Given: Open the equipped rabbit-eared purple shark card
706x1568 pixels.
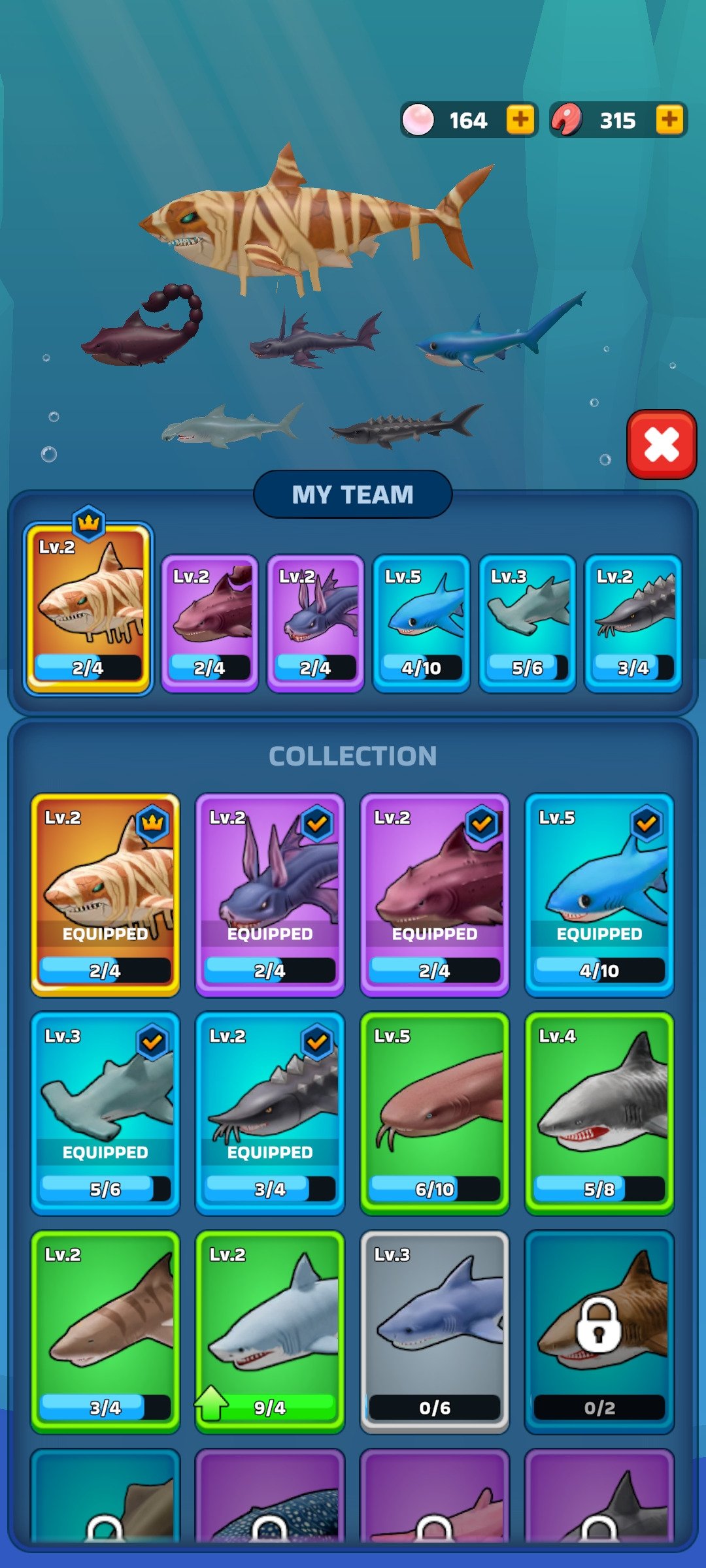Looking at the screenshot, I should click(x=270, y=895).
